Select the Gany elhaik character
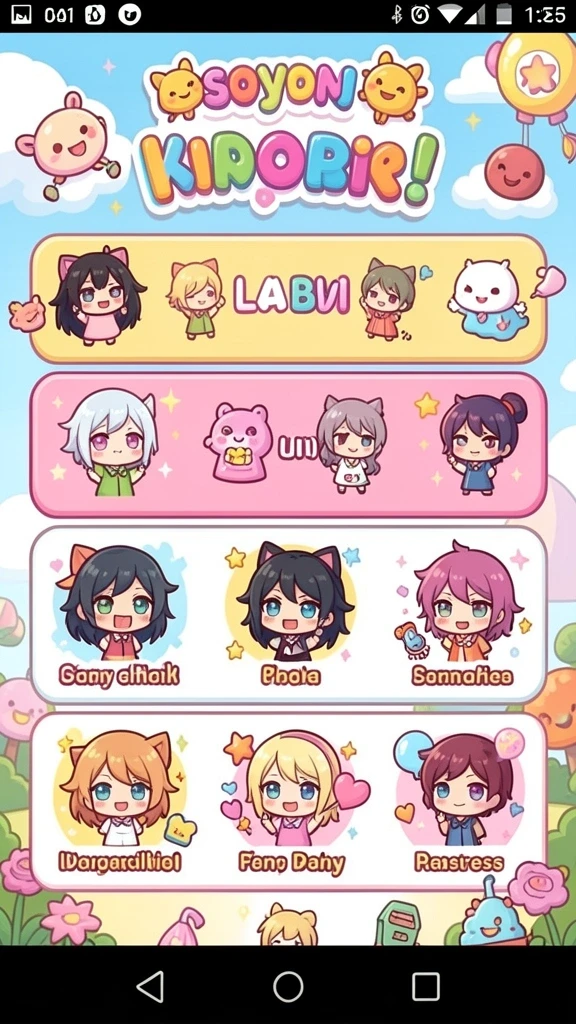Screen dimensions: 576x1024 point(118,614)
